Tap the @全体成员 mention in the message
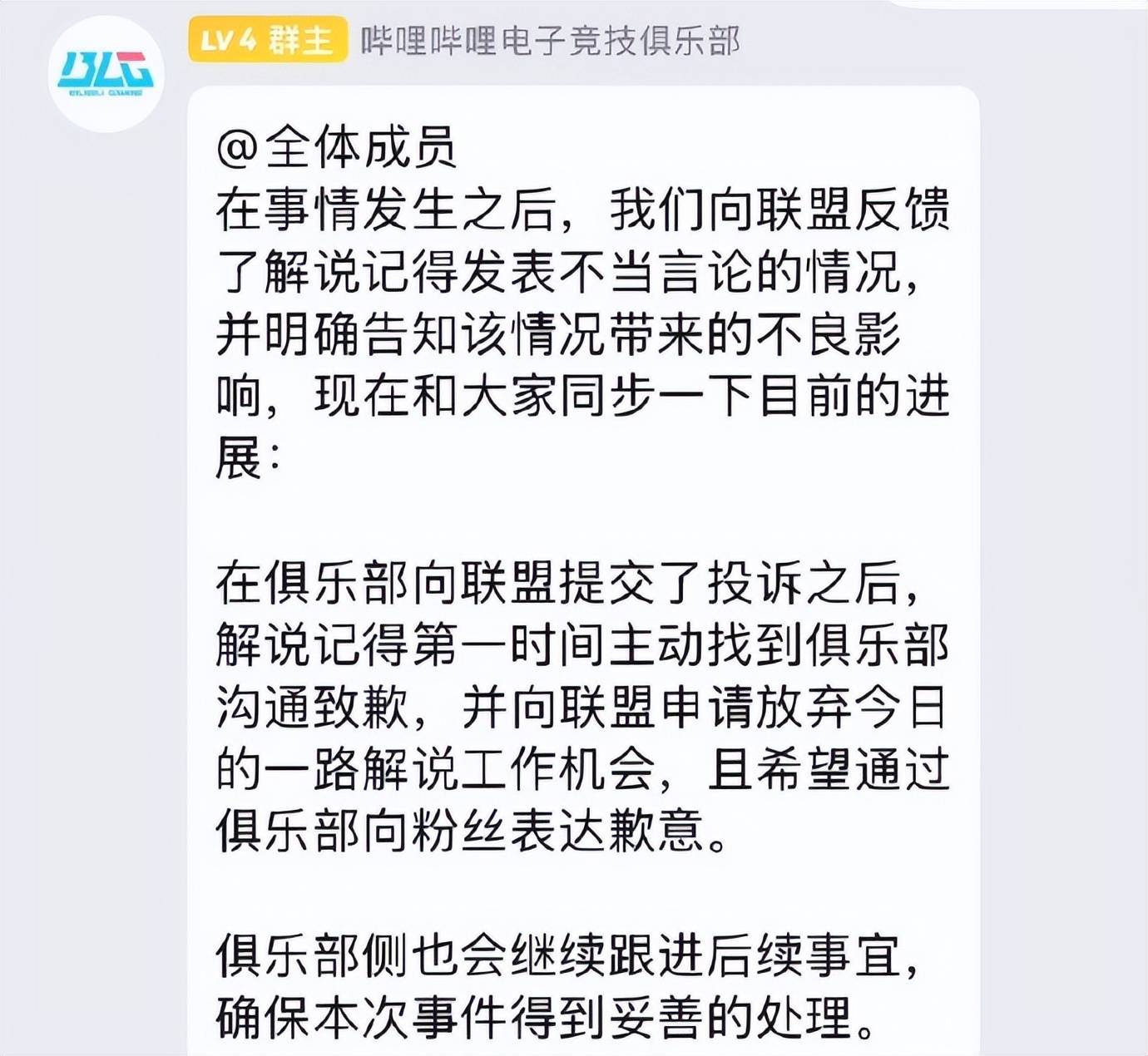 click(336, 148)
